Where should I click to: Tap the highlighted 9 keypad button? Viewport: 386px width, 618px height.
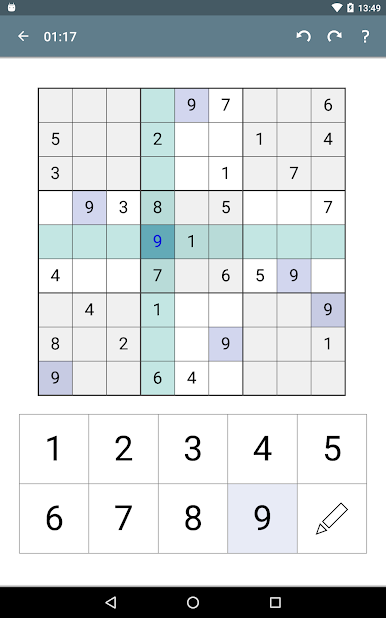[262, 519]
